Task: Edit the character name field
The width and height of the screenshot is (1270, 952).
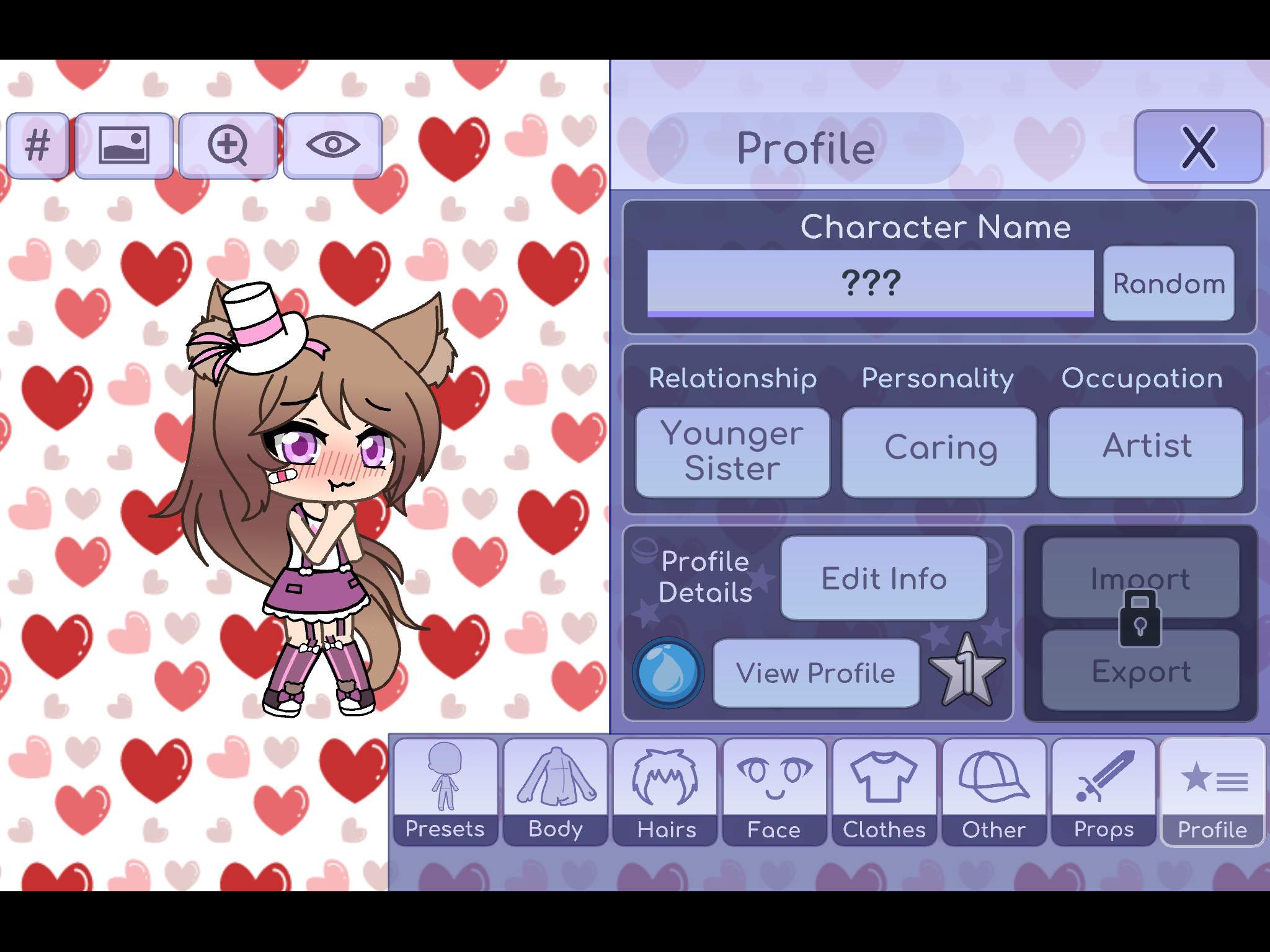Action: pos(870,284)
